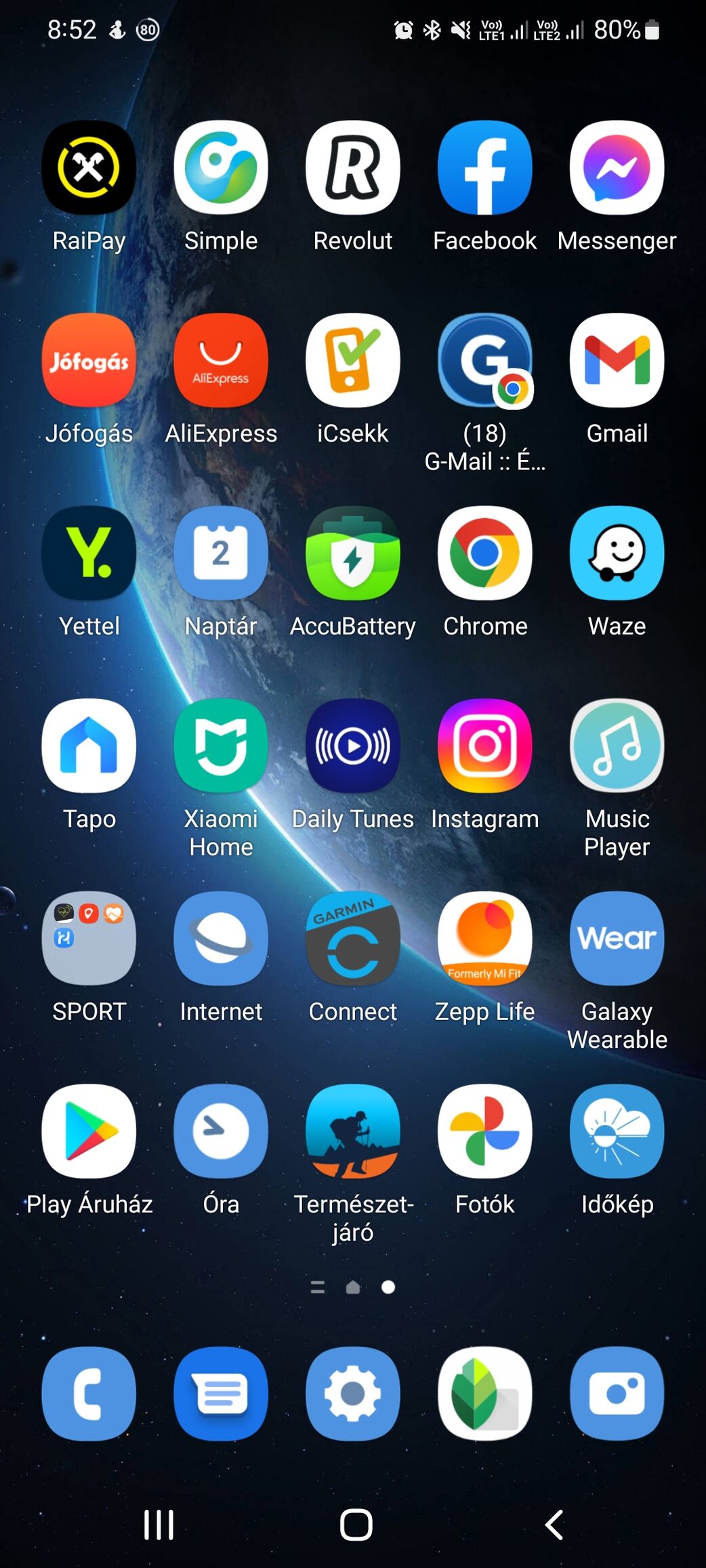Launch Instagram
This screenshot has width=706, height=1568.
[x=484, y=746]
